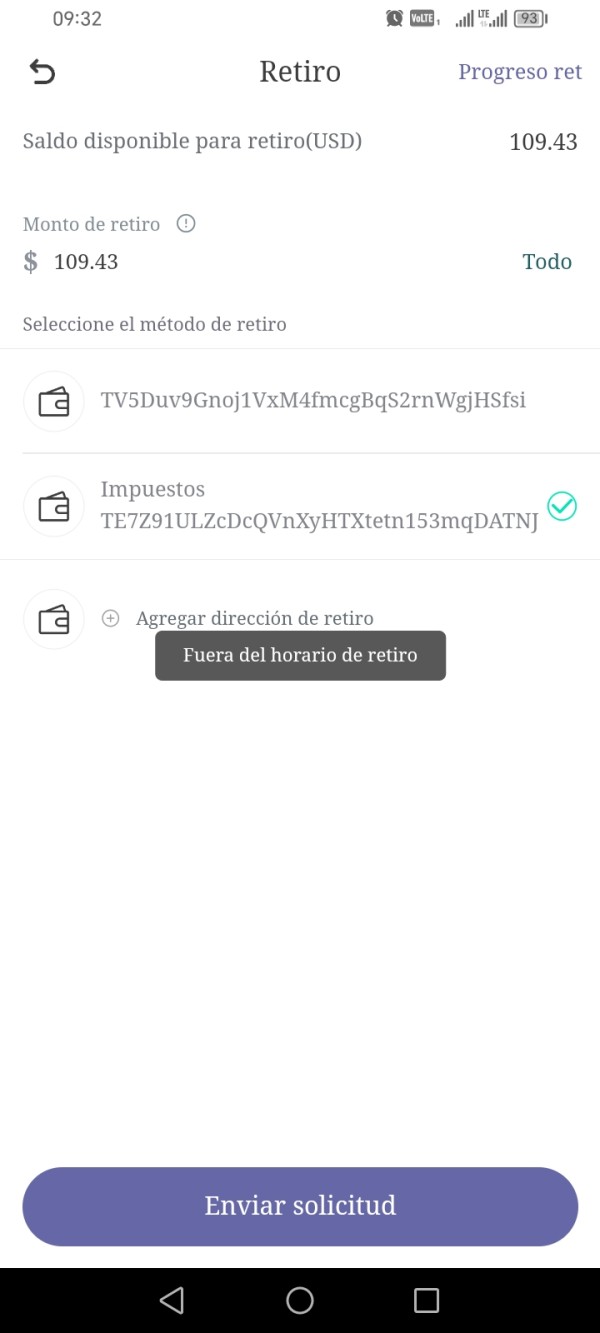This screenshot has height=1333, width=600.
Task: Open the system recent apps view
Action: [x=427, y=1300]
